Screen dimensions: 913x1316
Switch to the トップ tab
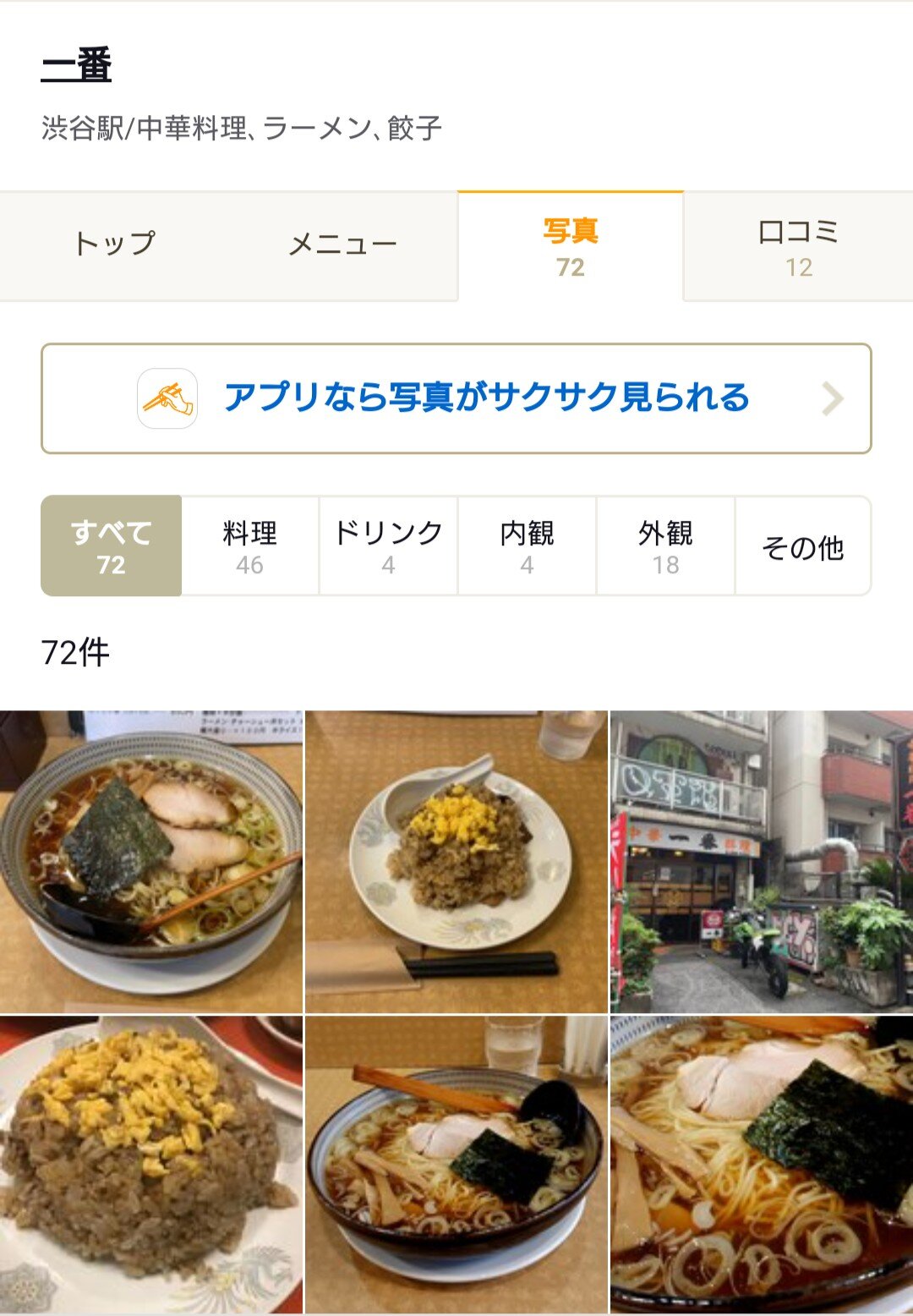[x=115, y=244]
